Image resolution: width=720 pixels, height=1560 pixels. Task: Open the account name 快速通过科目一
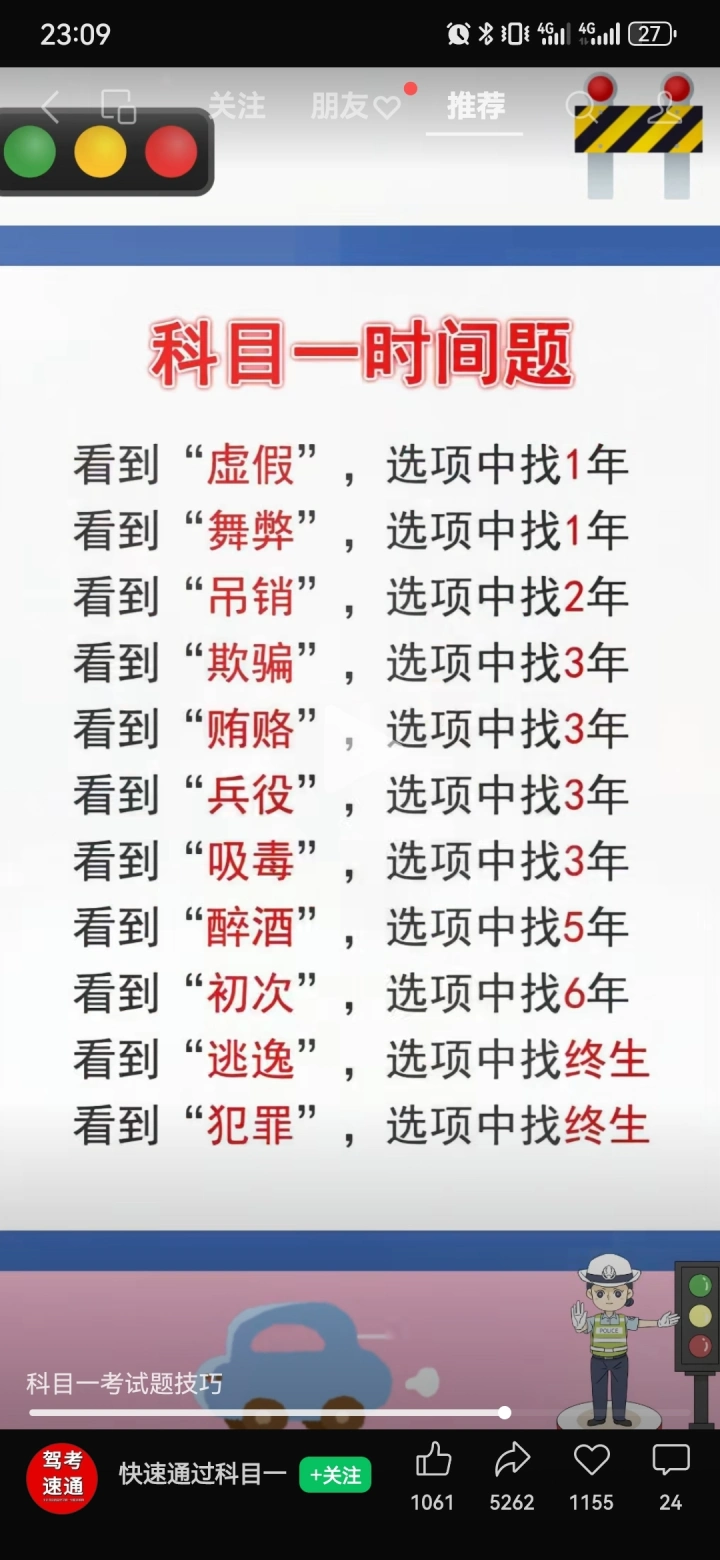click(203, 1474)
